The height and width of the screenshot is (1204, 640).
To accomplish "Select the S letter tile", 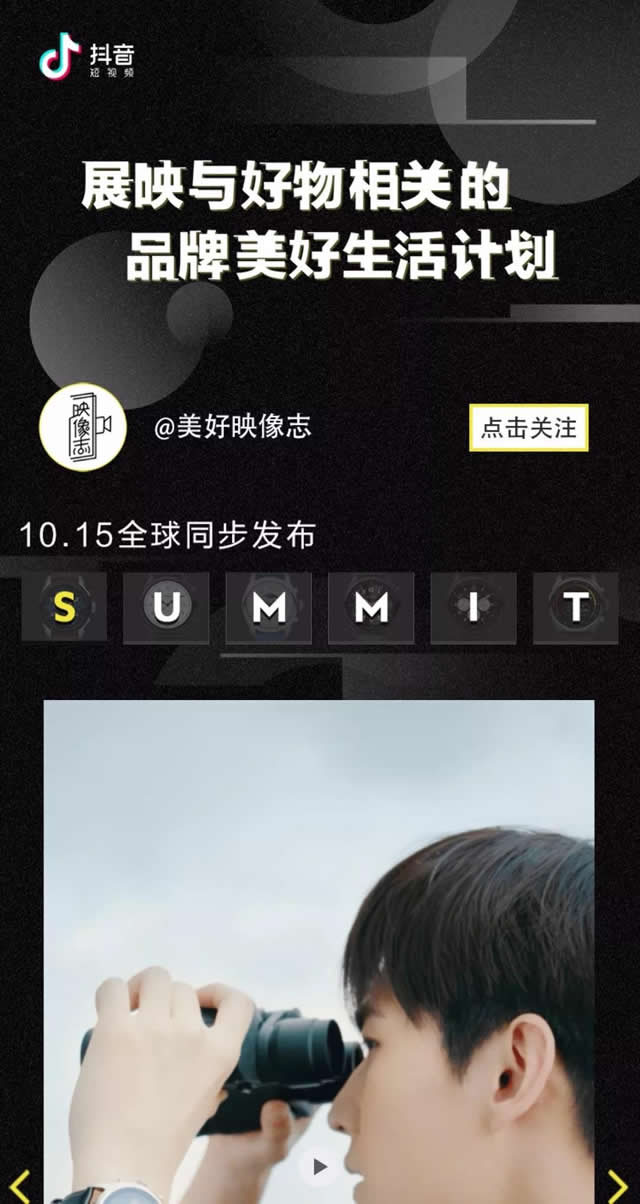I will click(x=64, y=607).
